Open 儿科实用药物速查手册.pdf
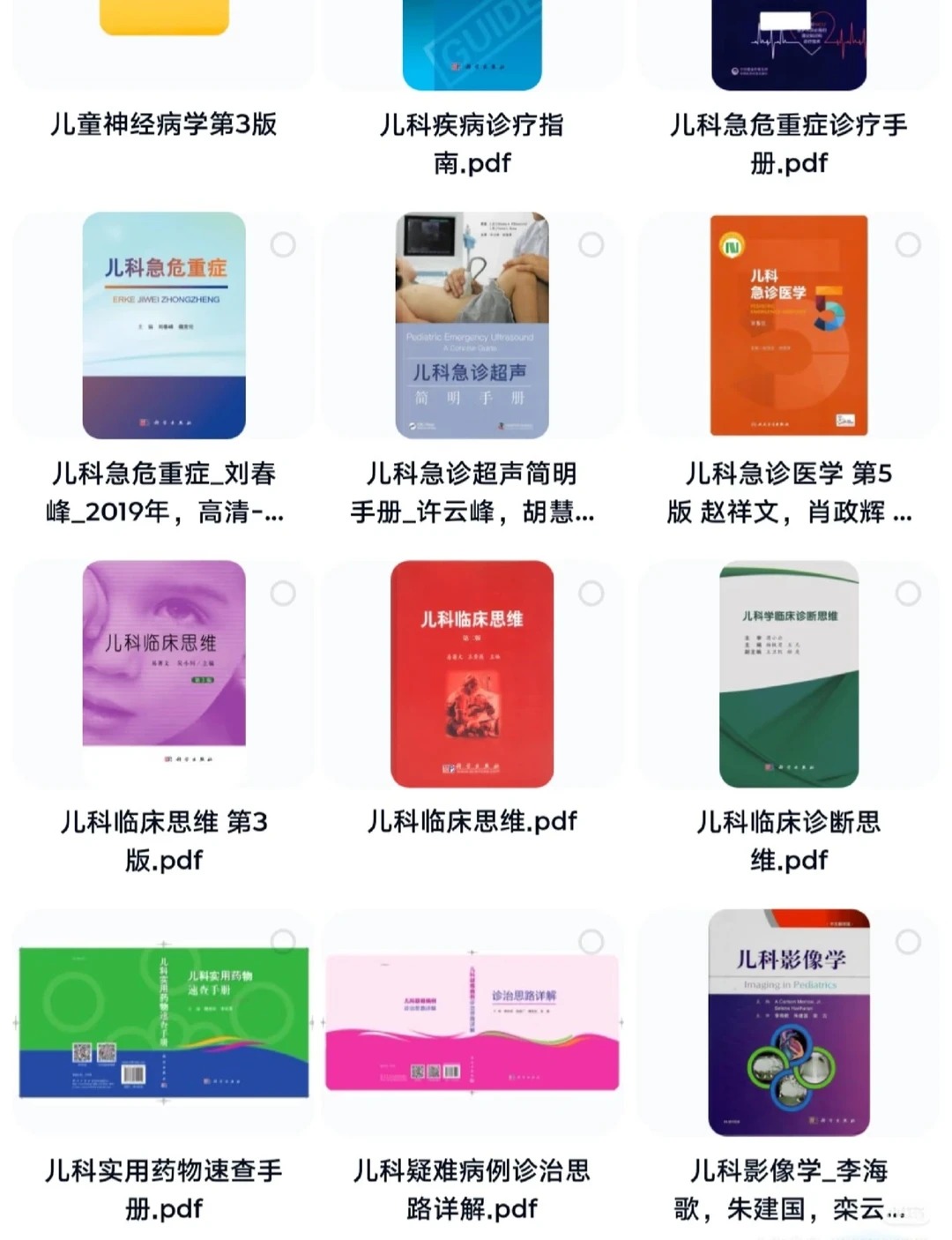The width and height of the screenshot is (952, 1240). tap(164, 1023)
